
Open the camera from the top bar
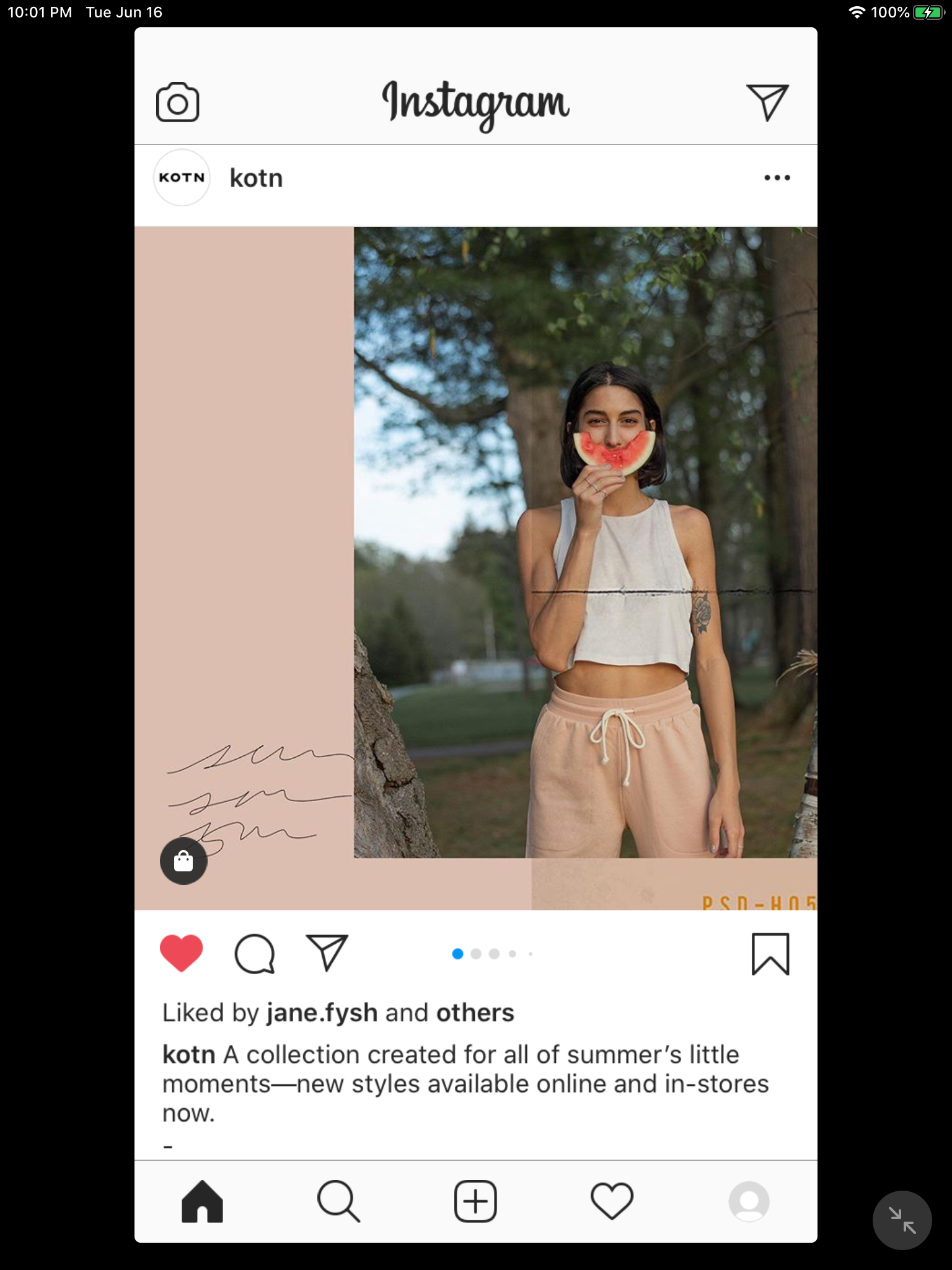(177, 102)
